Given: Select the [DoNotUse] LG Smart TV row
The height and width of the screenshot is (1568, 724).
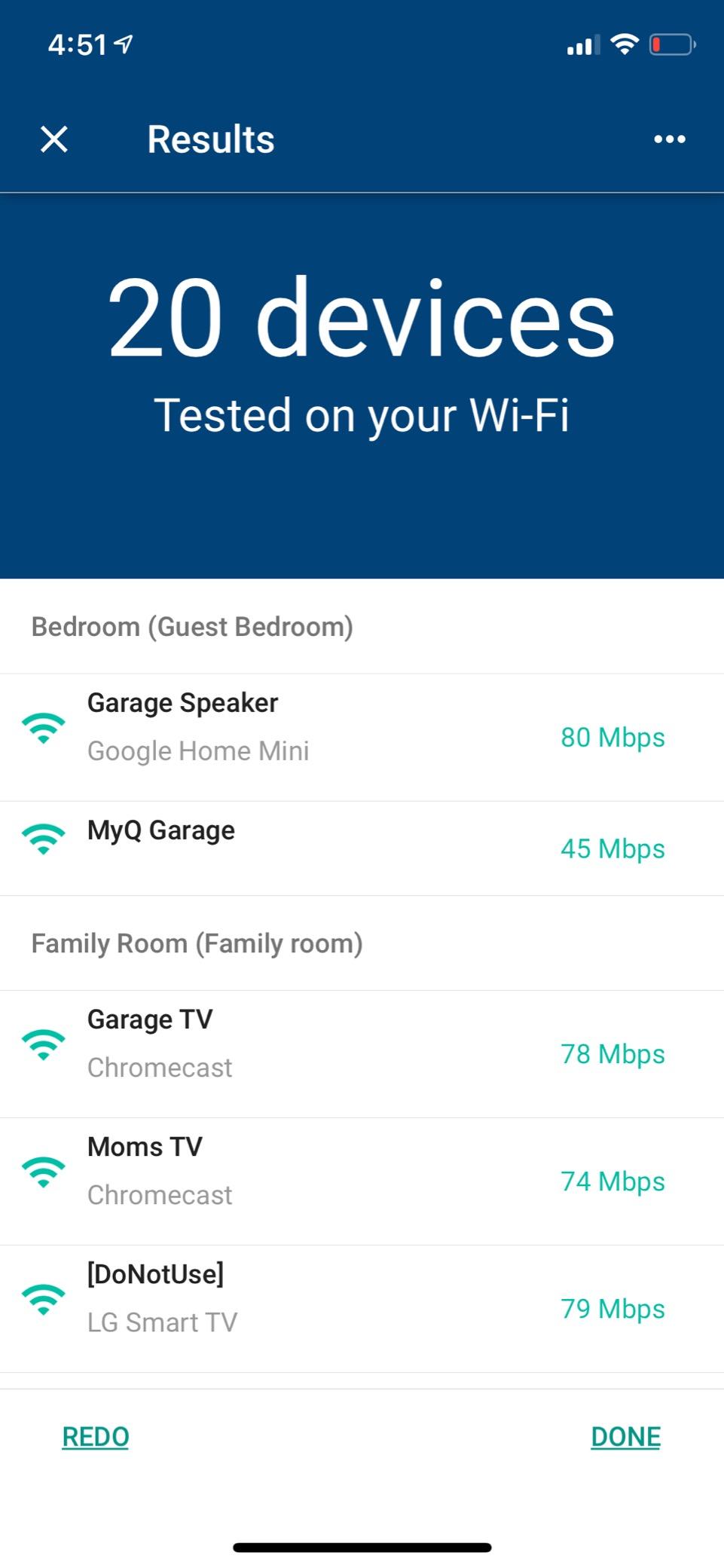Looking at the screenshot, I should coord(362,1309).
